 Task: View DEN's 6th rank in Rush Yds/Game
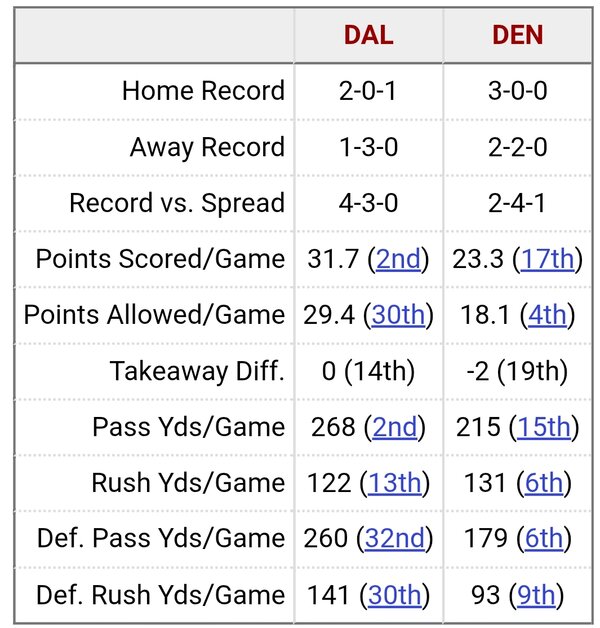point(544,484)
